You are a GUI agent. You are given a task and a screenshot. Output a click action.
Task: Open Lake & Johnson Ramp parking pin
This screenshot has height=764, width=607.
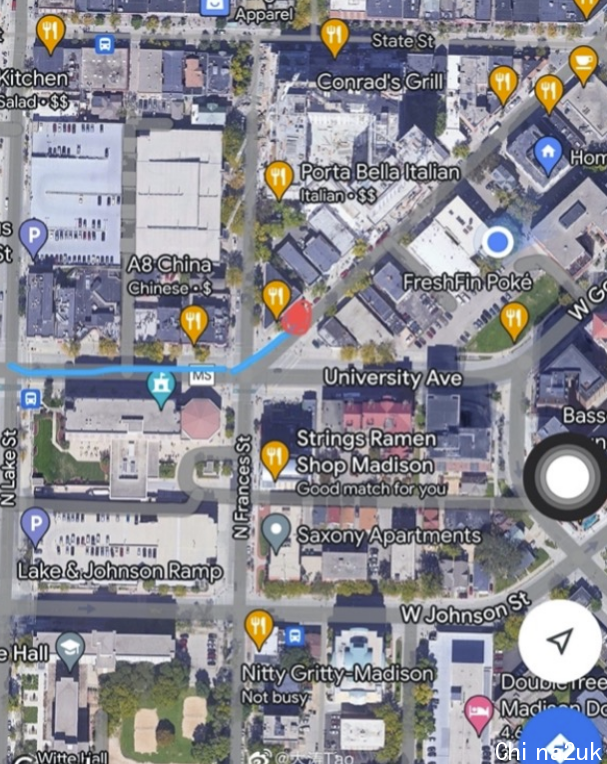click(x=35, y=524)
